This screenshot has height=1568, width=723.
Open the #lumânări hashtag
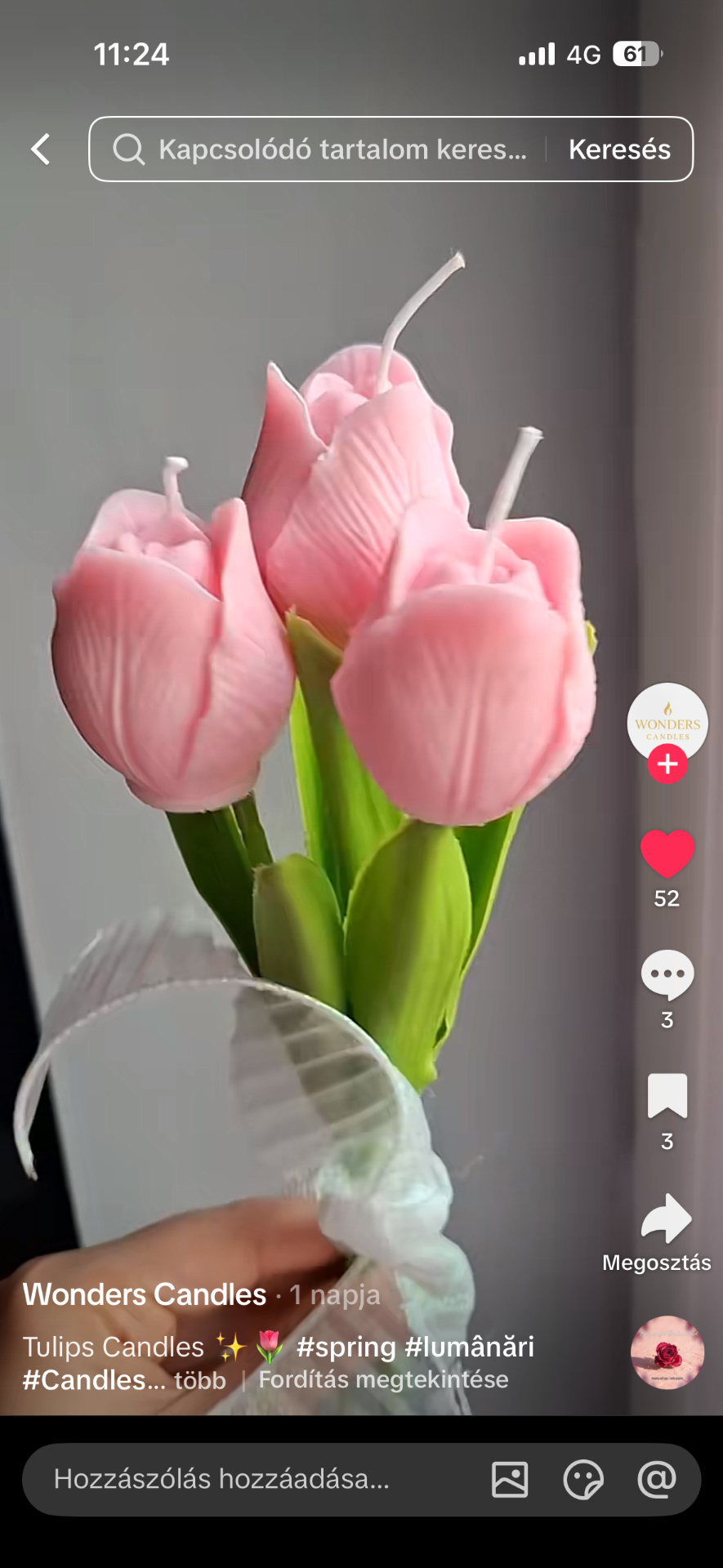pos(470,1347)
